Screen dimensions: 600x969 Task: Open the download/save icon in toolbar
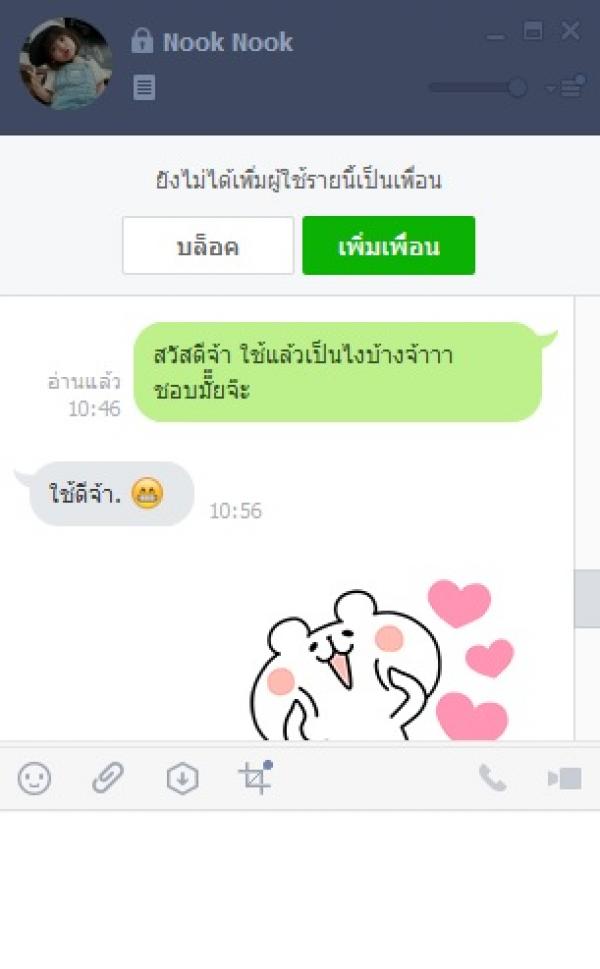182,778
